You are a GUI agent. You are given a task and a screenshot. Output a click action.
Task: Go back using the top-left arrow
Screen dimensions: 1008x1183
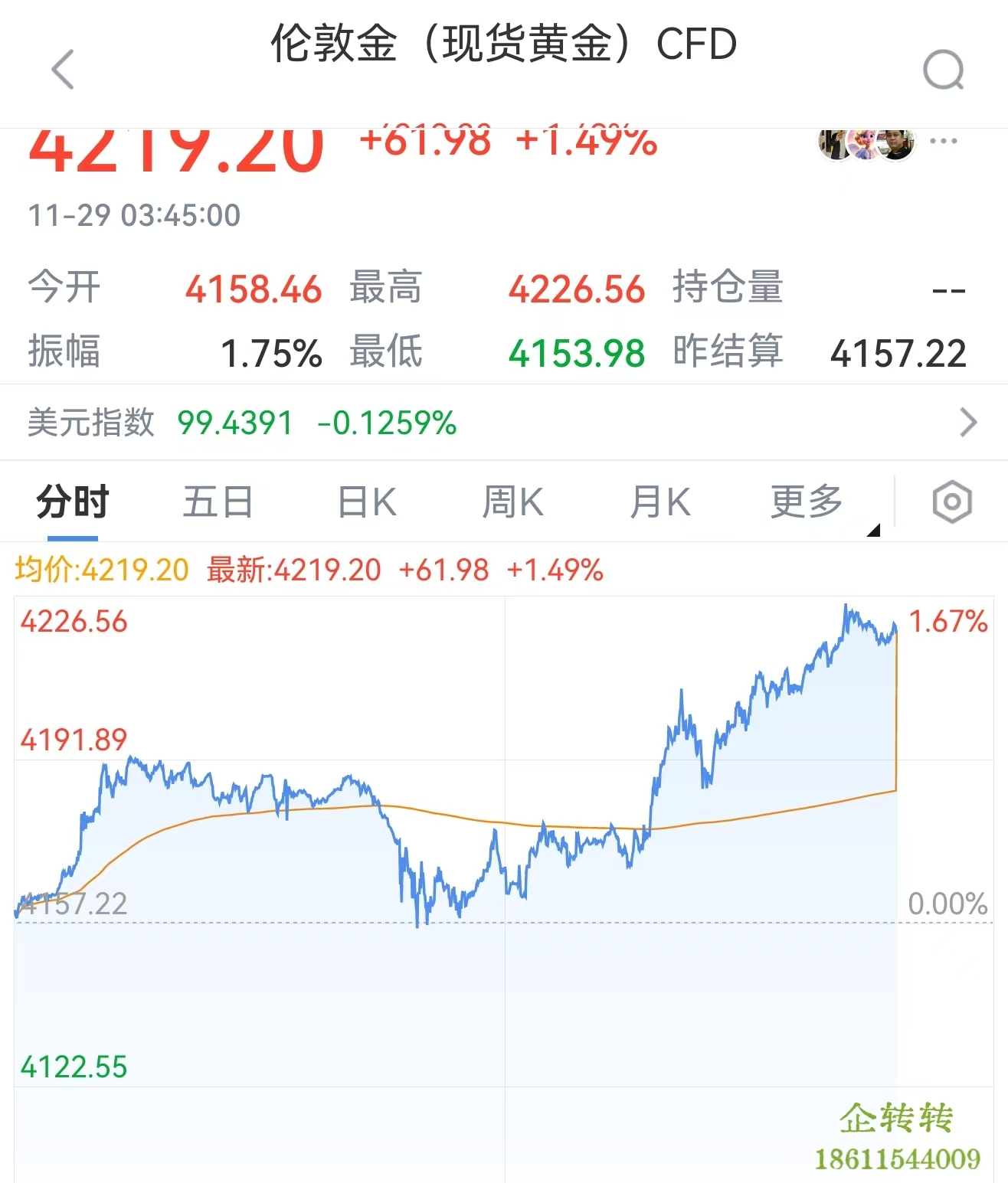click(63, 70)
